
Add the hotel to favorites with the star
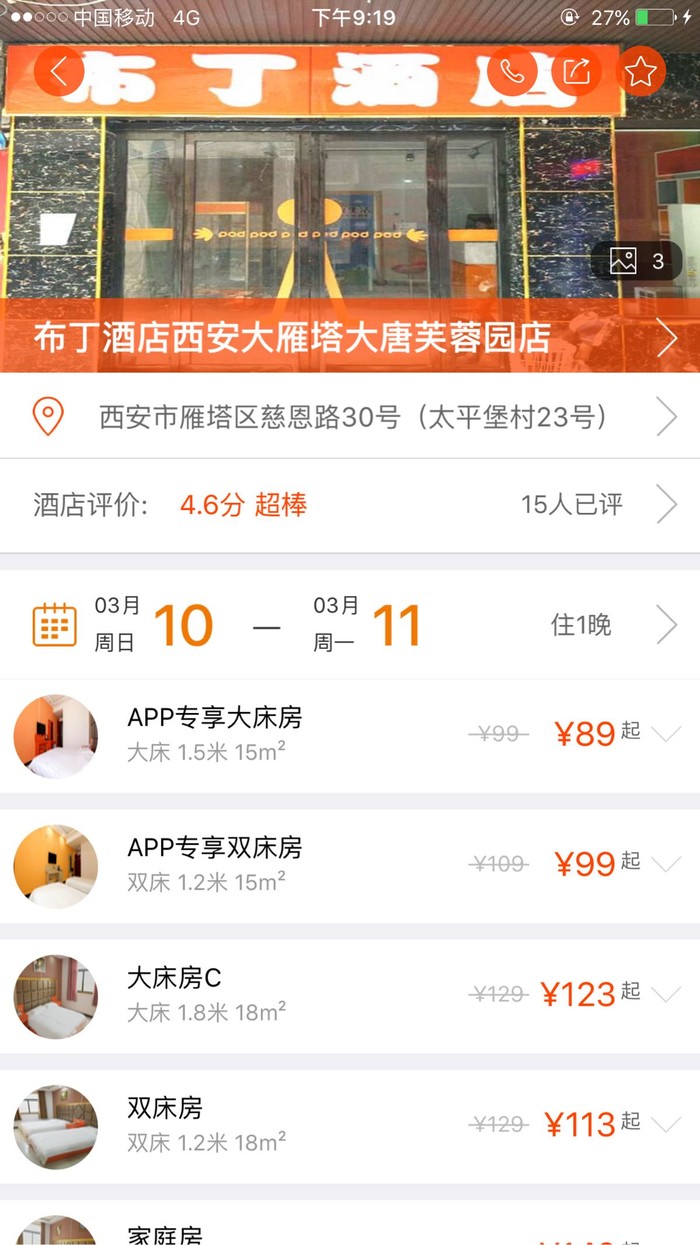pos(641,72)
